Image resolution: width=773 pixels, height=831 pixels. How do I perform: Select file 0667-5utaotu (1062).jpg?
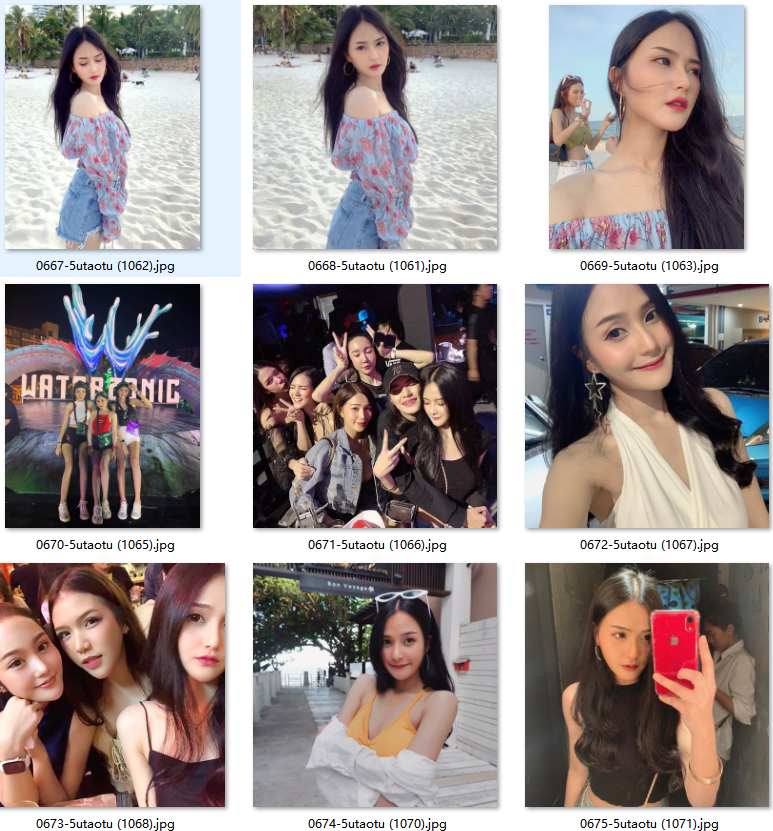coord(103,127)
